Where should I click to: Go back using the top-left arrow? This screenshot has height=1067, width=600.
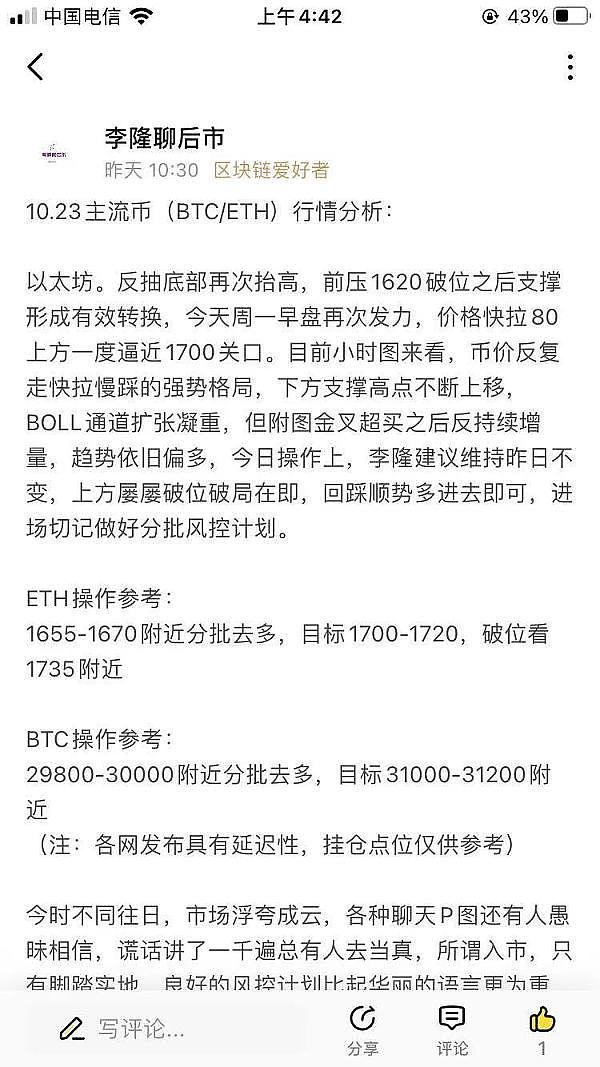[36, 67]
